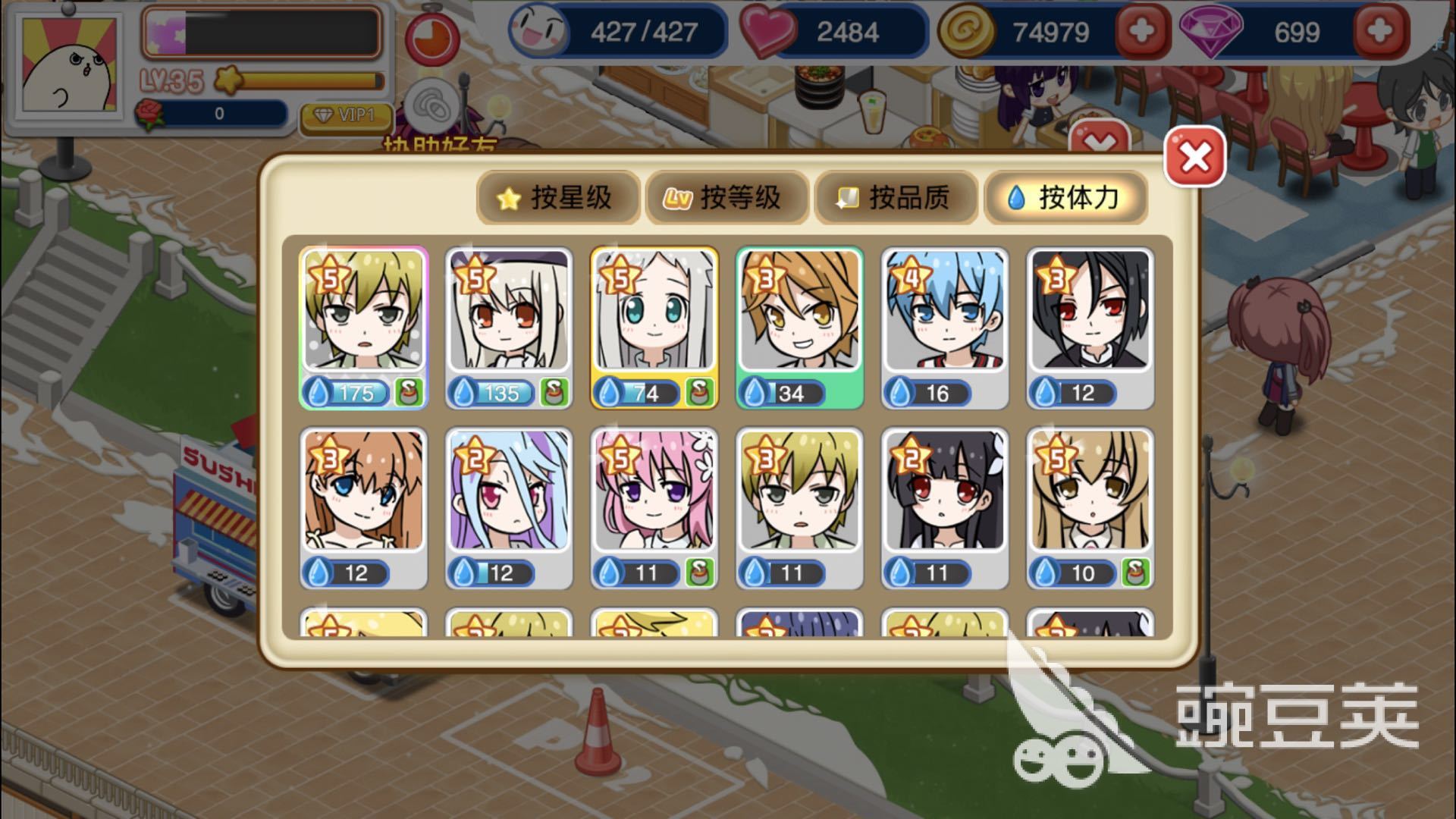
Task: Choose the pink-haired 5-star character
Action: pos(654,507)
